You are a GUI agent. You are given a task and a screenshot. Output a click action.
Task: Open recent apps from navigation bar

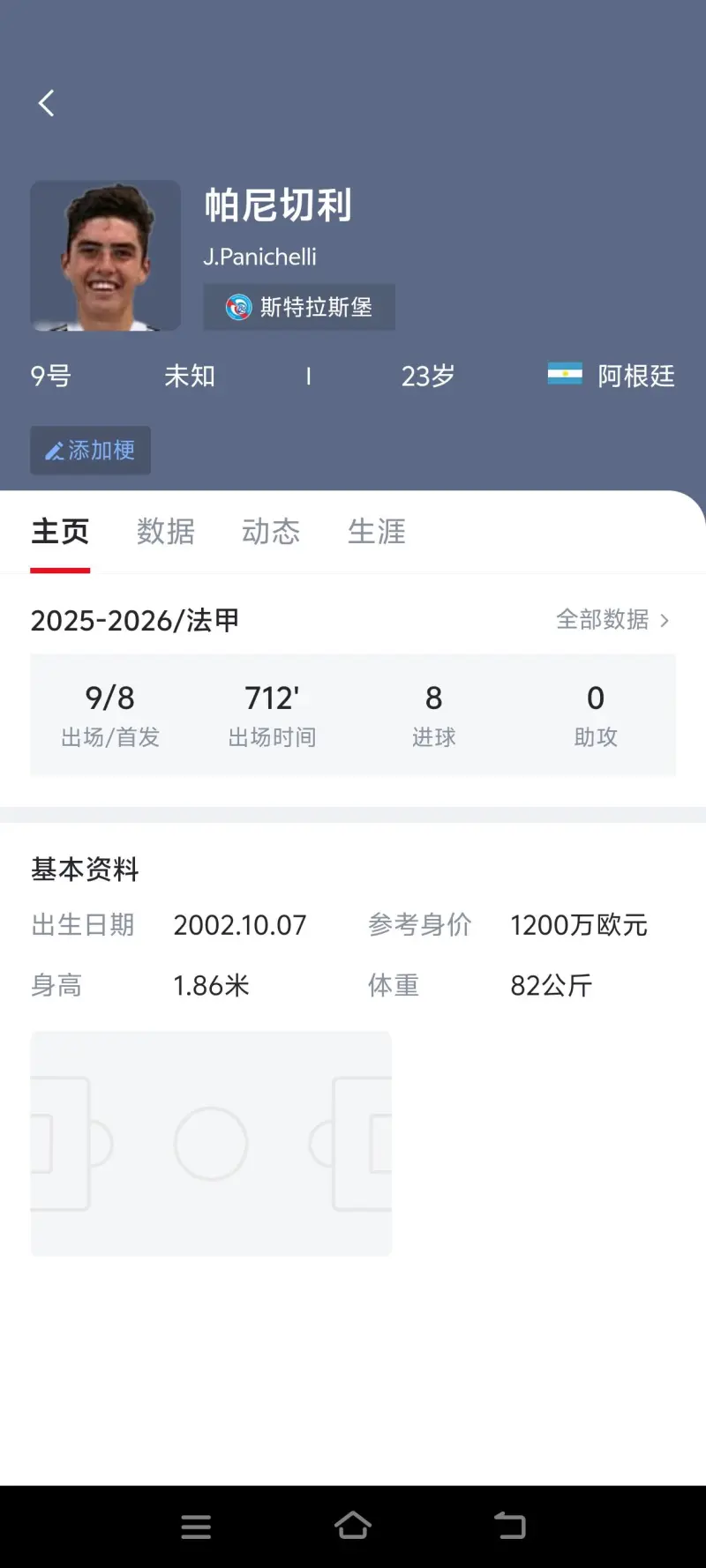pyautogui.click(x=196, y=1527)
